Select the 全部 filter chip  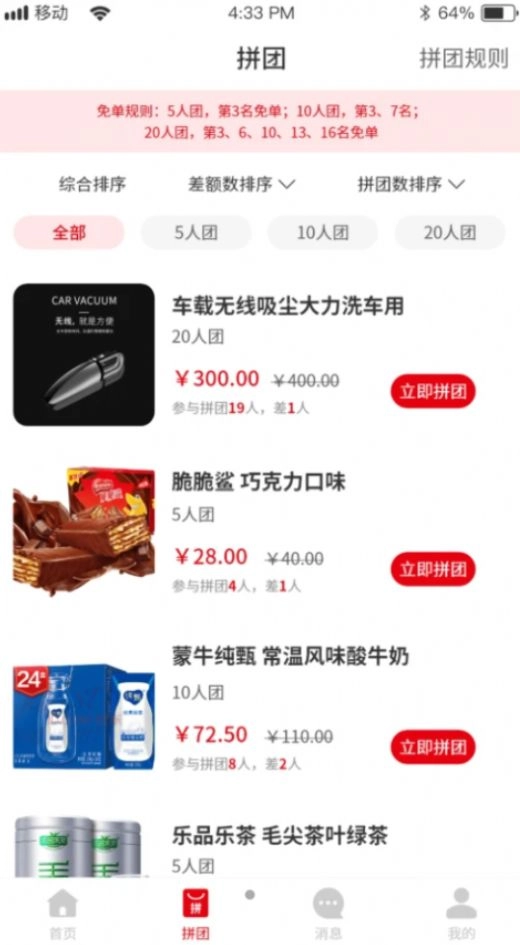pos(69,233)
